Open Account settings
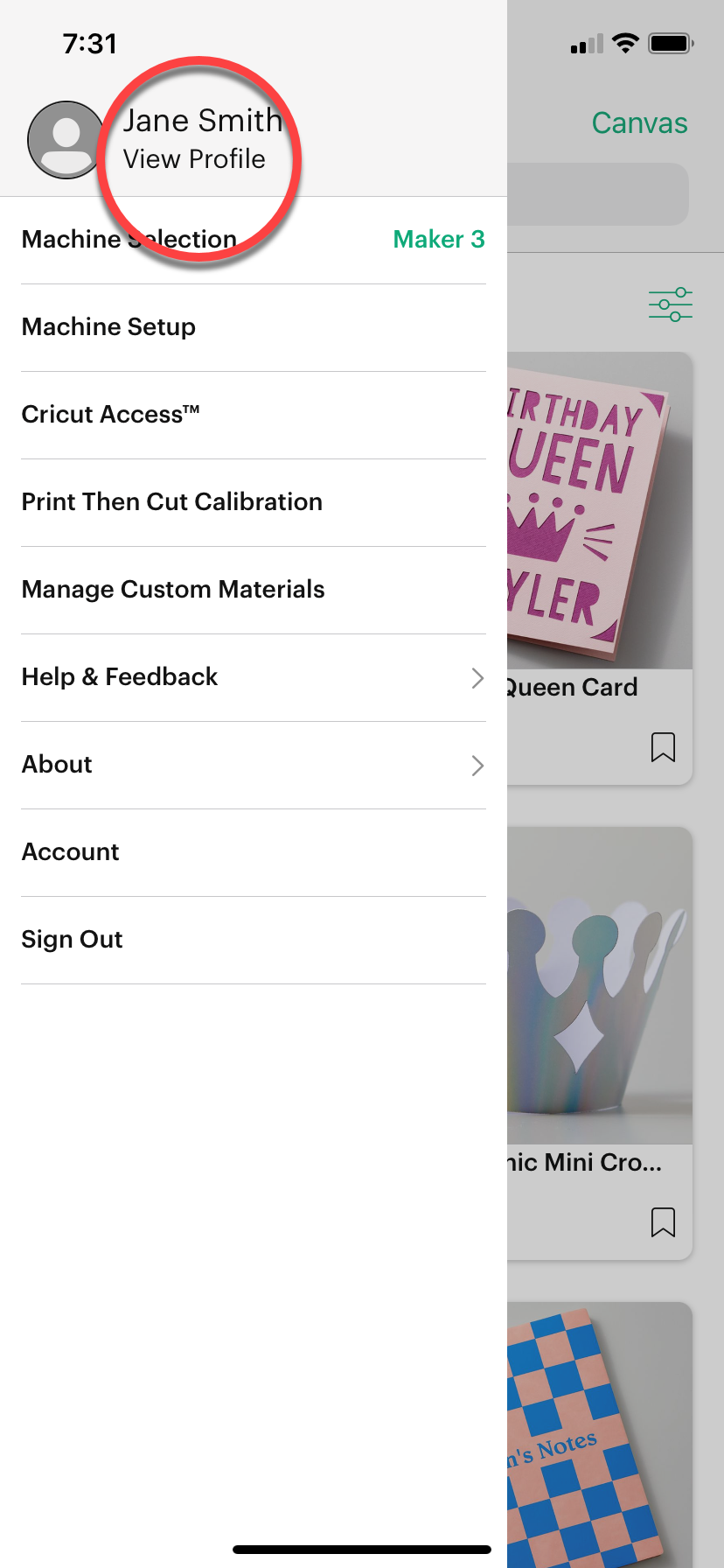The width and height of the screenshot is (724, 1568). coord(253,851)
